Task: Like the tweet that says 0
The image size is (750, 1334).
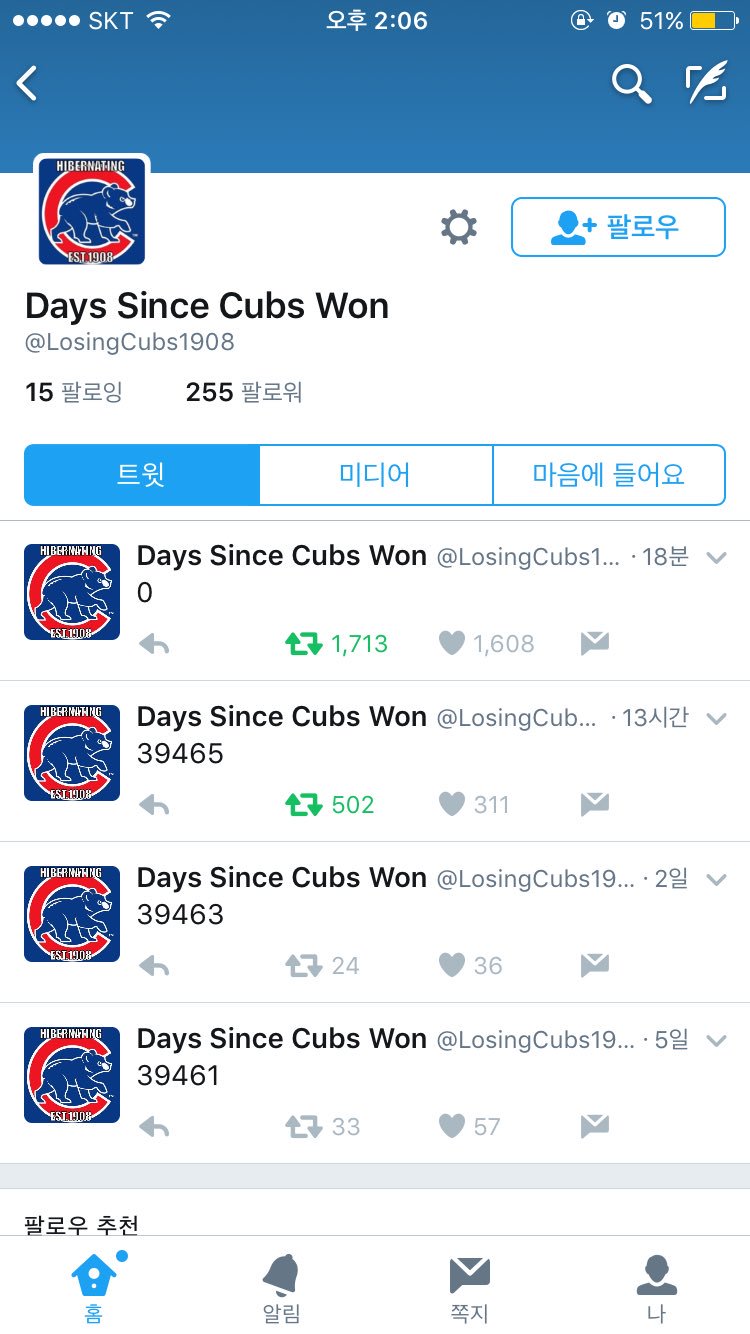Action: click(453, 644)
